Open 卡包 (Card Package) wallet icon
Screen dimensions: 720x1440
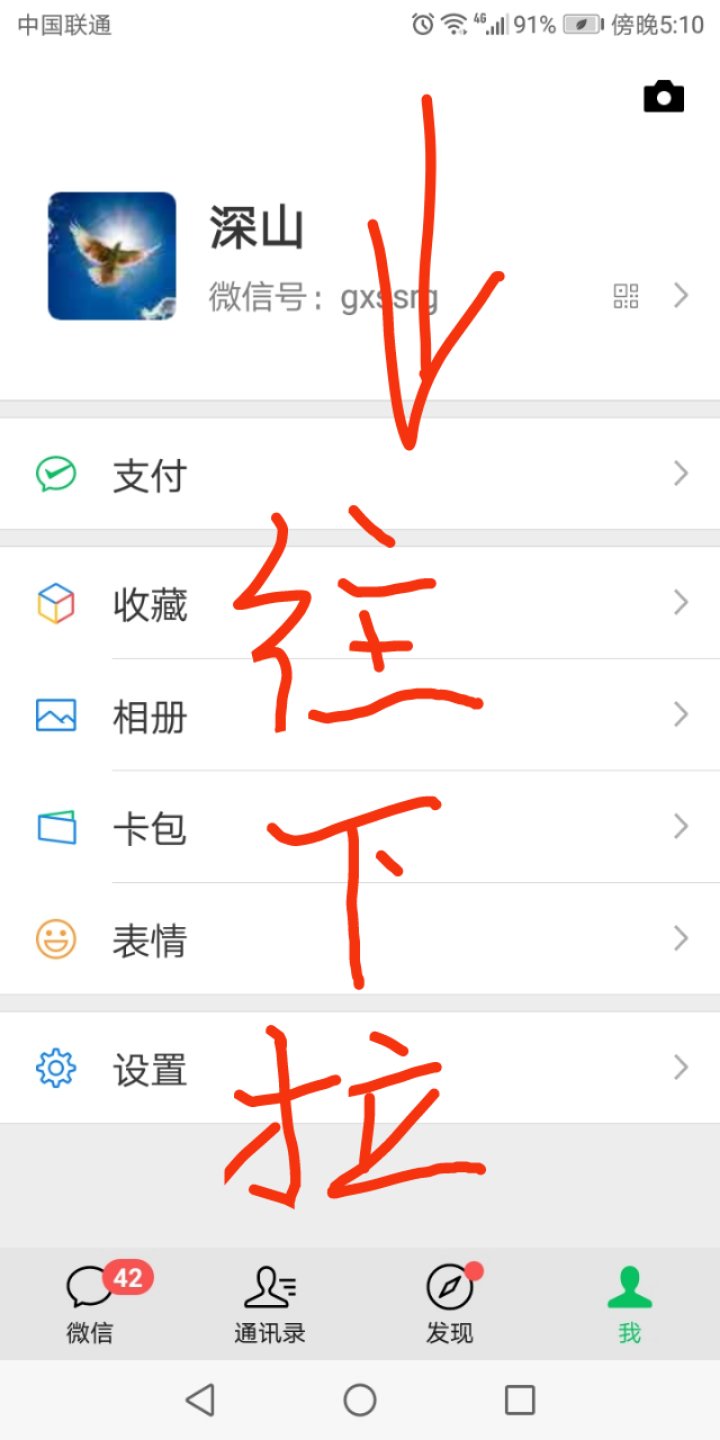coord(55,827)
